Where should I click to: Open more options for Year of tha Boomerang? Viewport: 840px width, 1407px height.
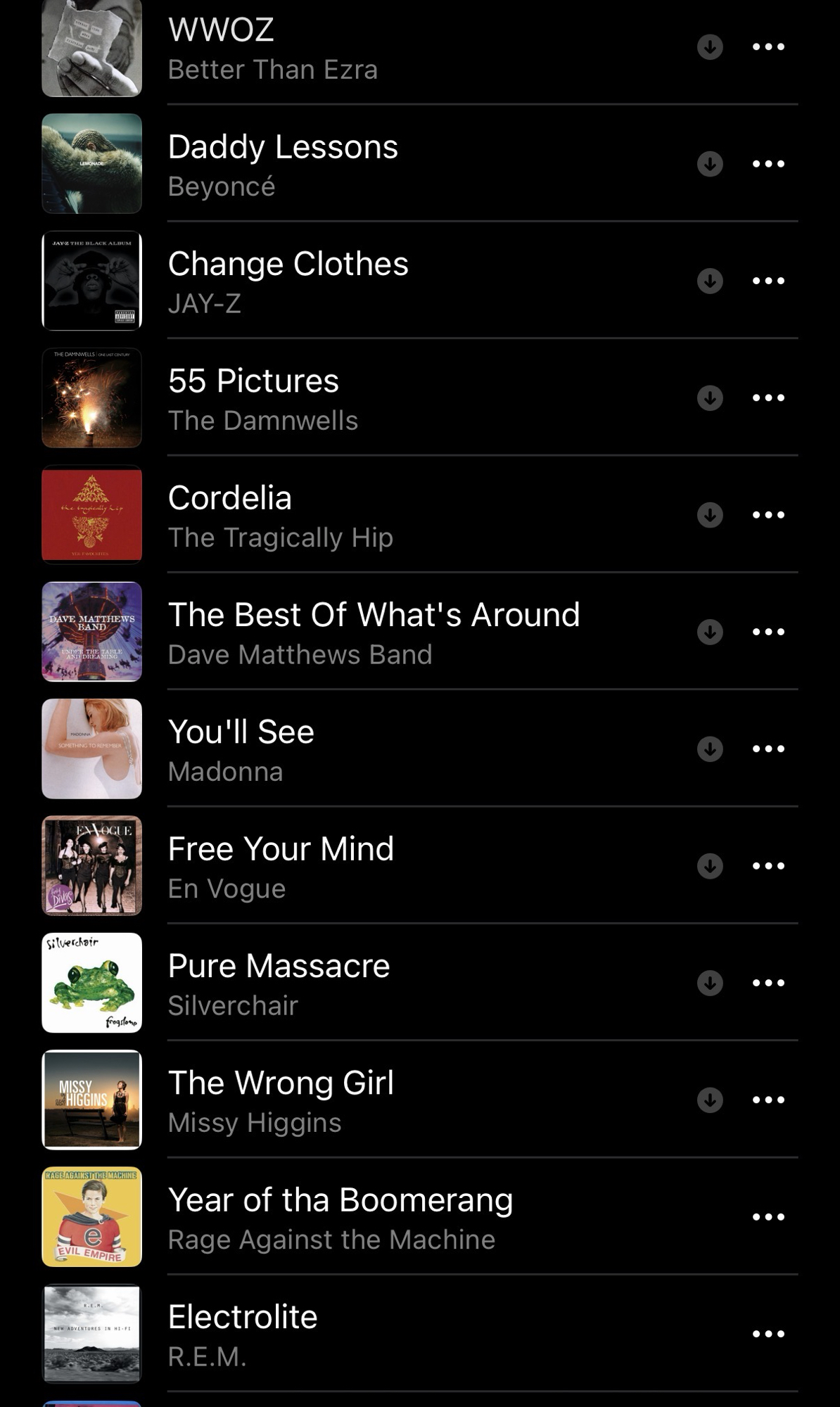click(768, 1217)
